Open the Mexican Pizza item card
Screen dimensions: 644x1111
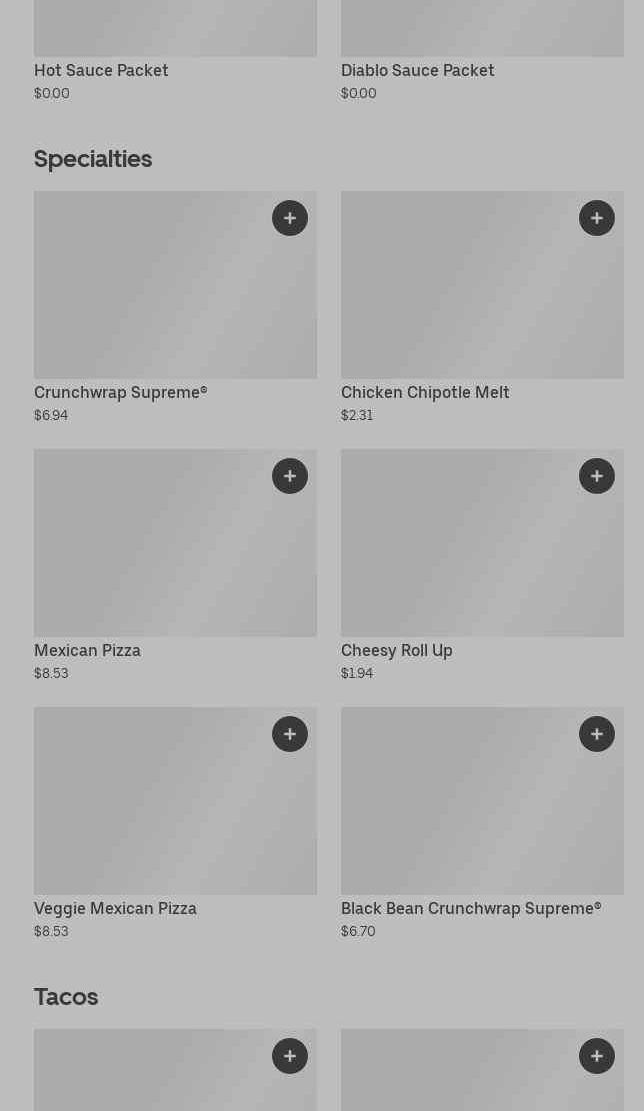[x=175, y=565]
